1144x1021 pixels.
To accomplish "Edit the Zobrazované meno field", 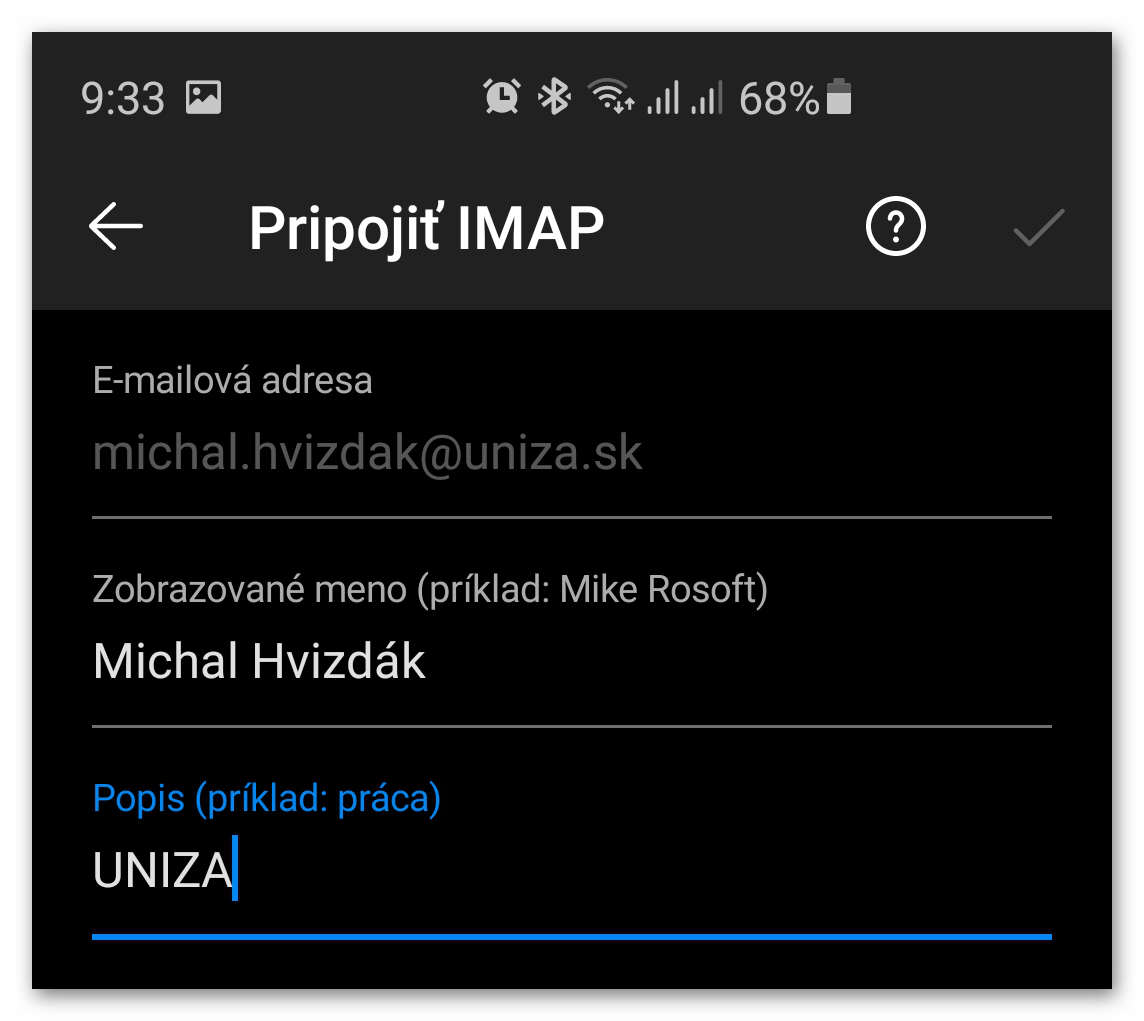I will point(570,662).
